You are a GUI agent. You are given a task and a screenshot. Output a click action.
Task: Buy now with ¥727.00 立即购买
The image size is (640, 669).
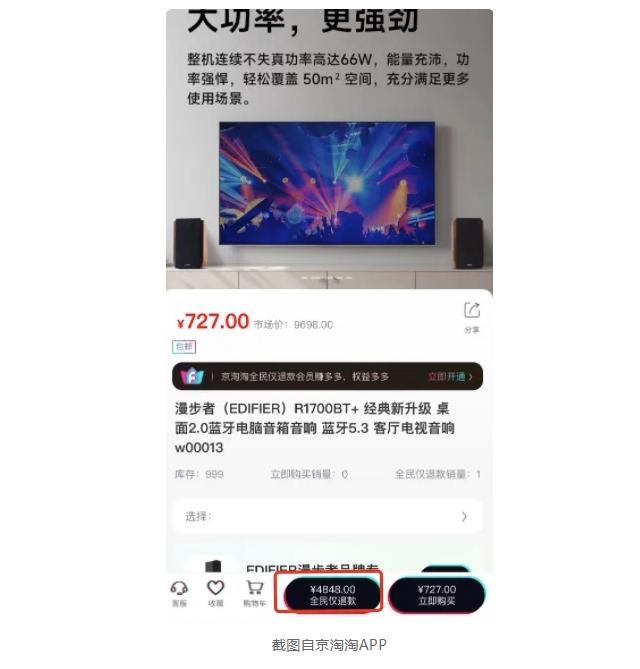tap(436, 595)
